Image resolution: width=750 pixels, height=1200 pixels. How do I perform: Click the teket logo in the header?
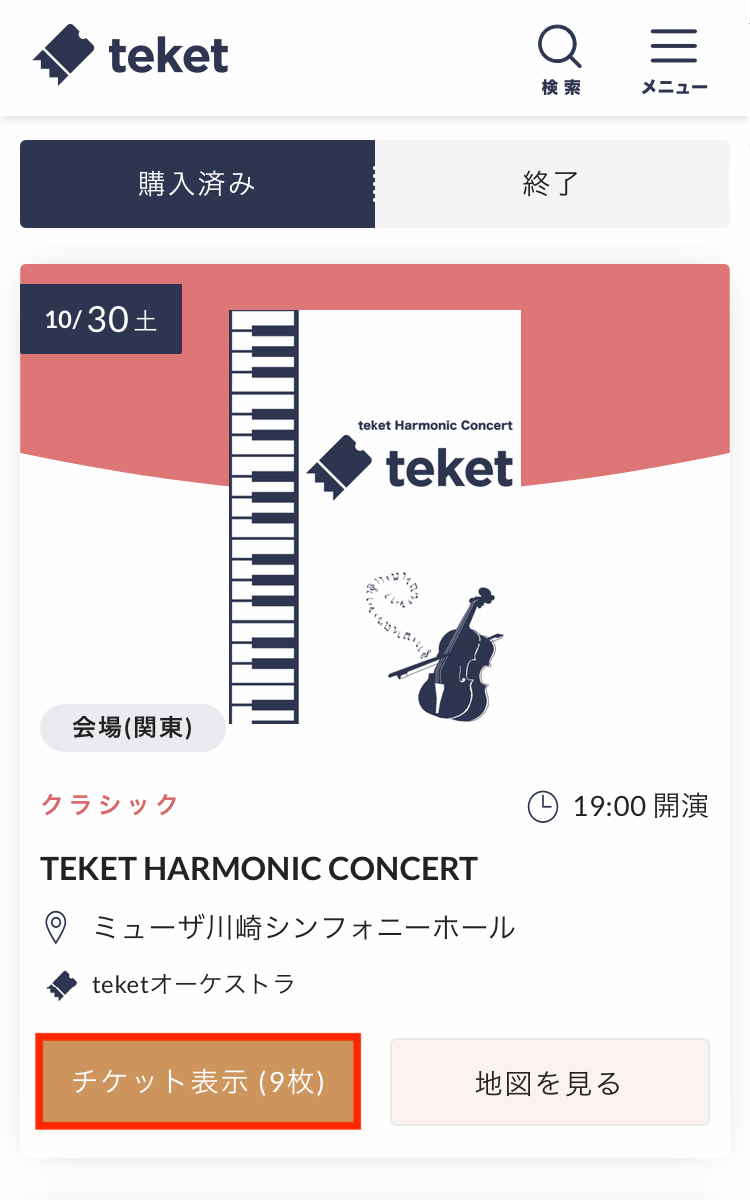[130, 55]
